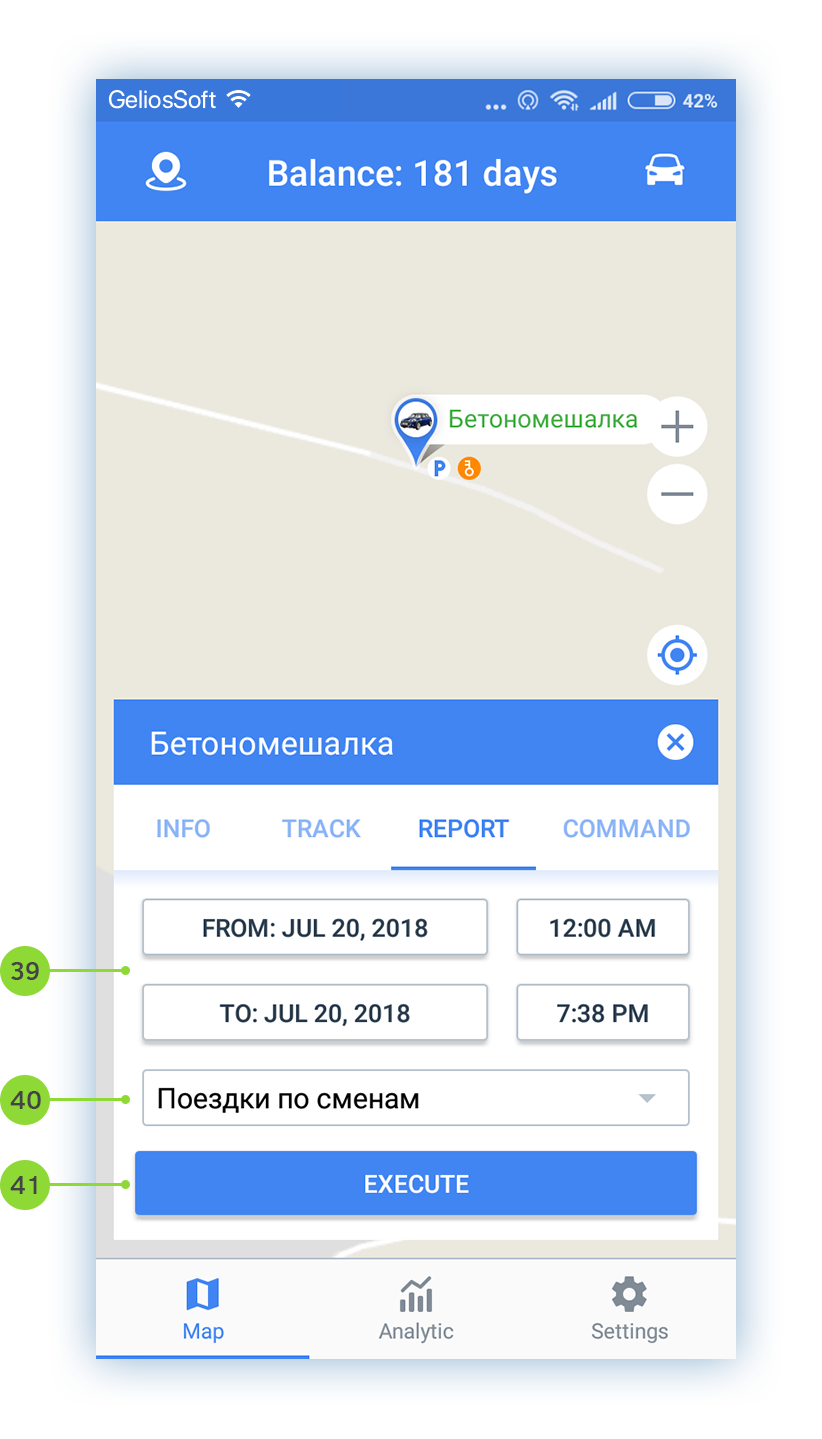Open the Settings tab

[x=629, y=1308]
